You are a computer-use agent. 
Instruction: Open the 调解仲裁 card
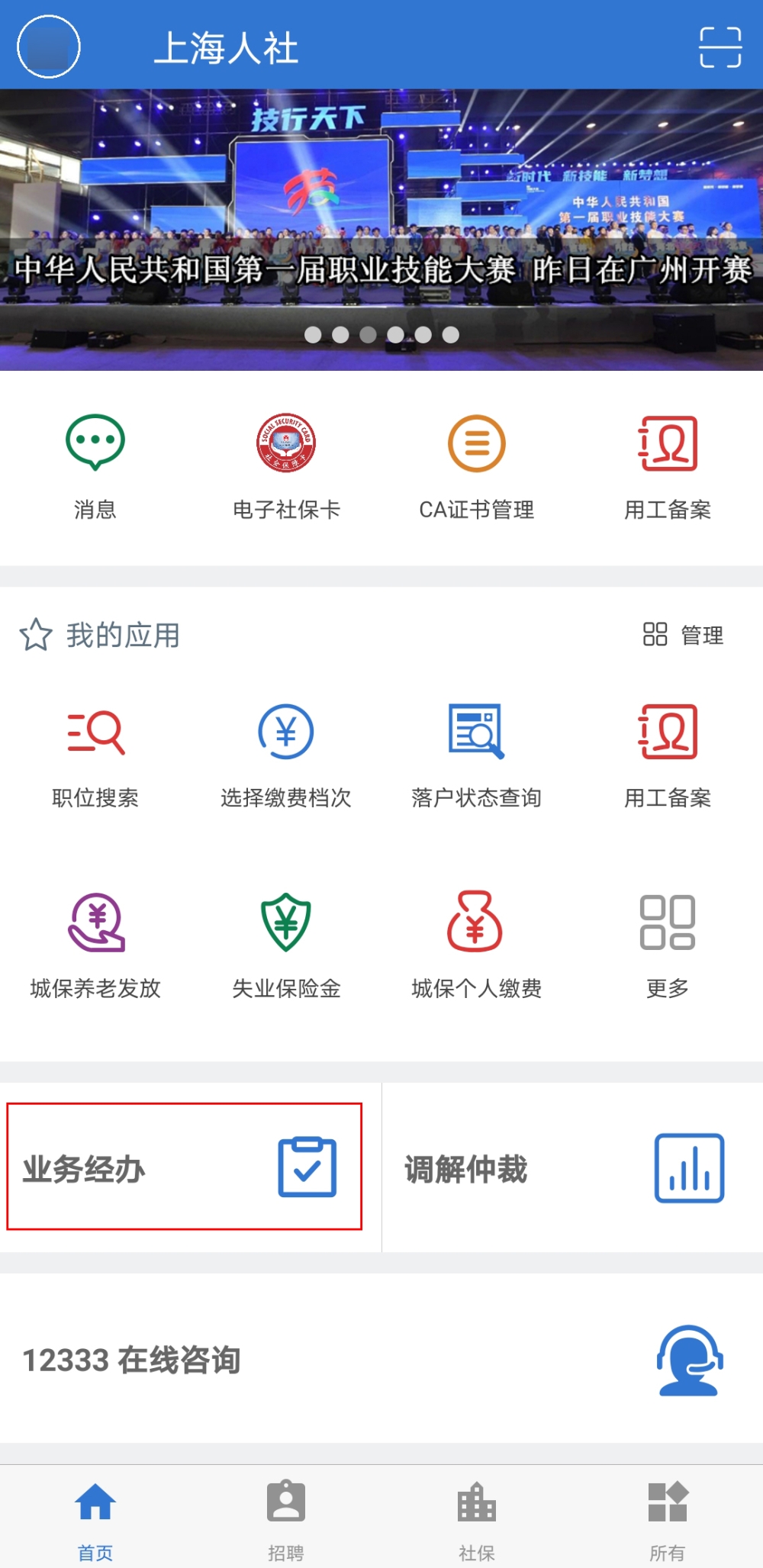coord(572,1168)
